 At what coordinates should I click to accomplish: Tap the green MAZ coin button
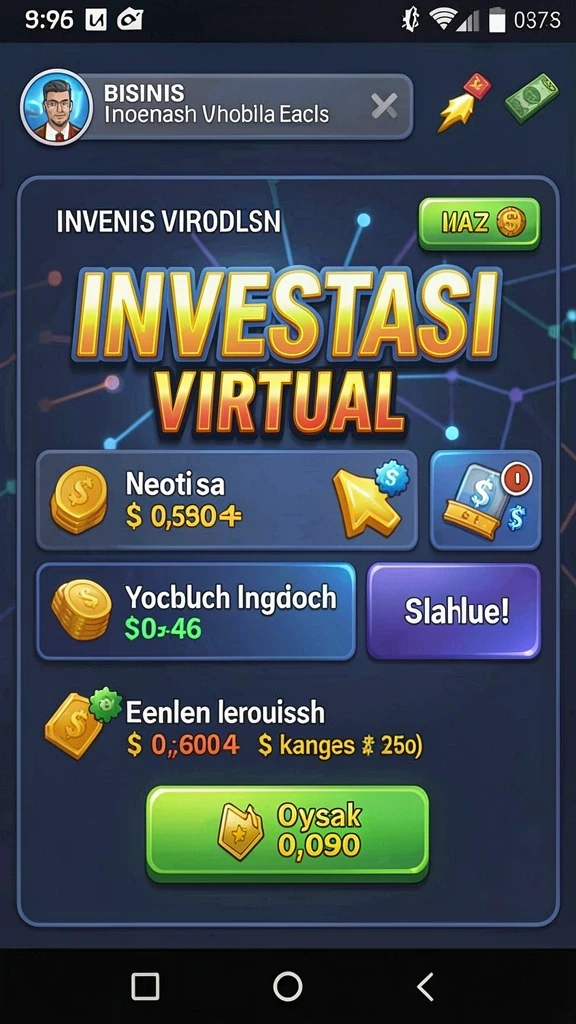[x=479, y=223]
